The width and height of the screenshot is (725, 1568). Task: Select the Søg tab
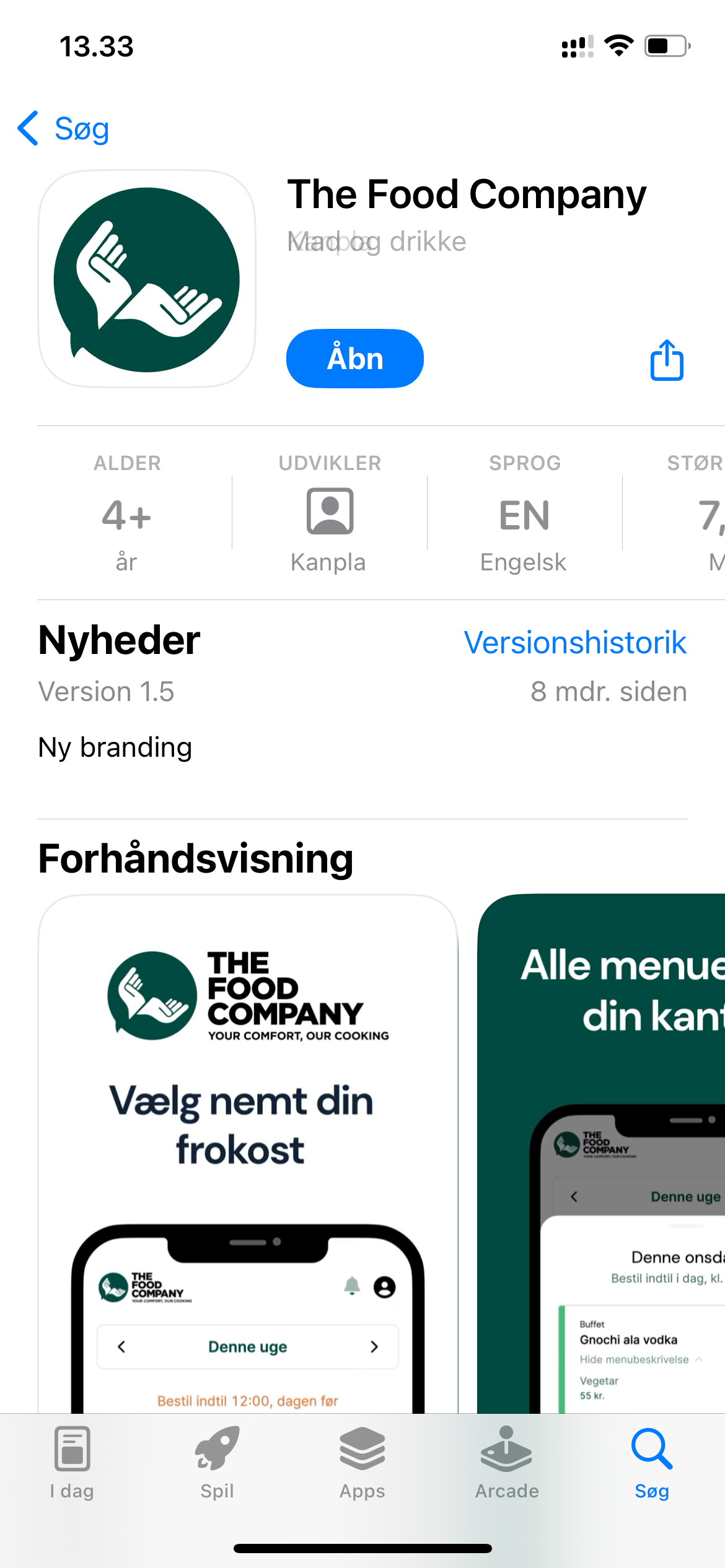(x=652, y=1463)
